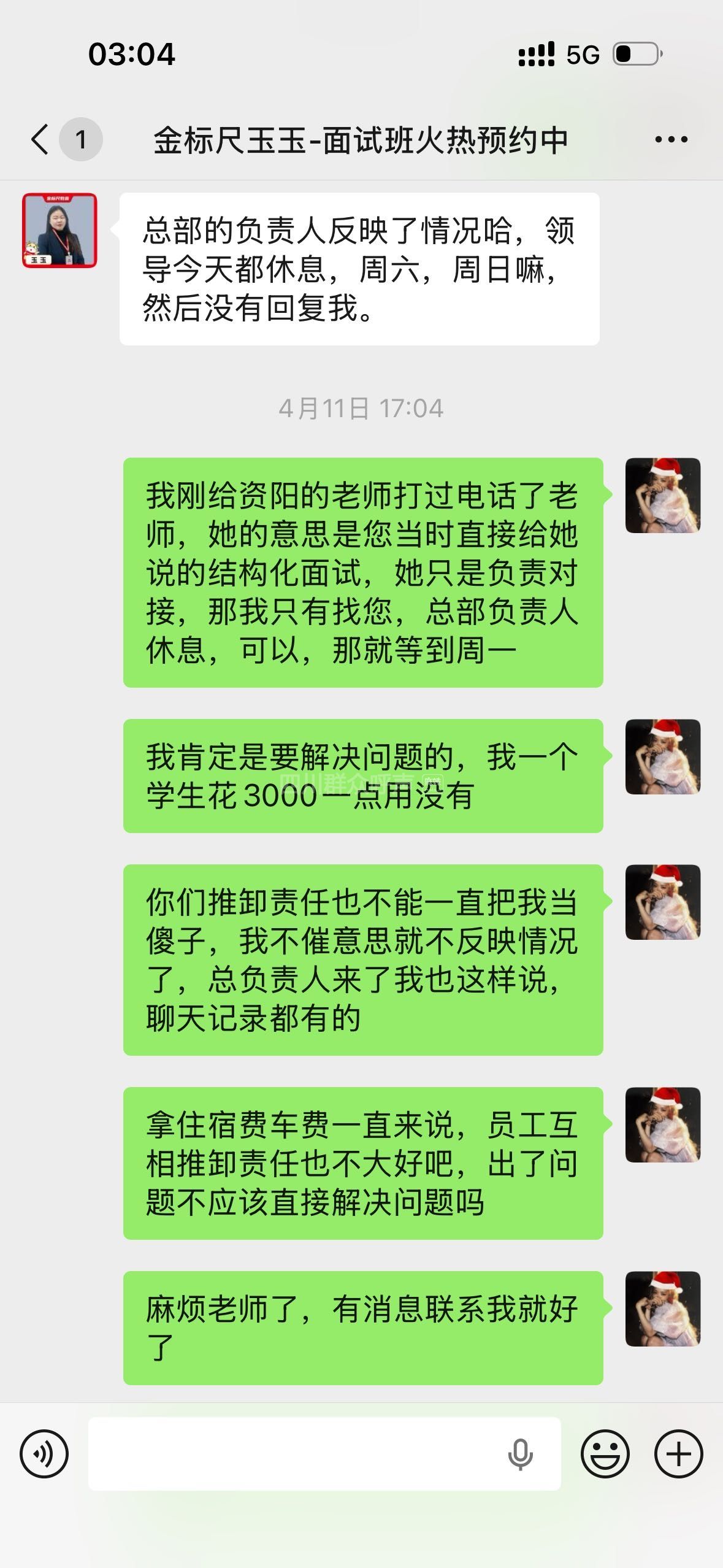Focus the message text field
The width and height of the screenshot is (723, 1568).
[294, 1453]
